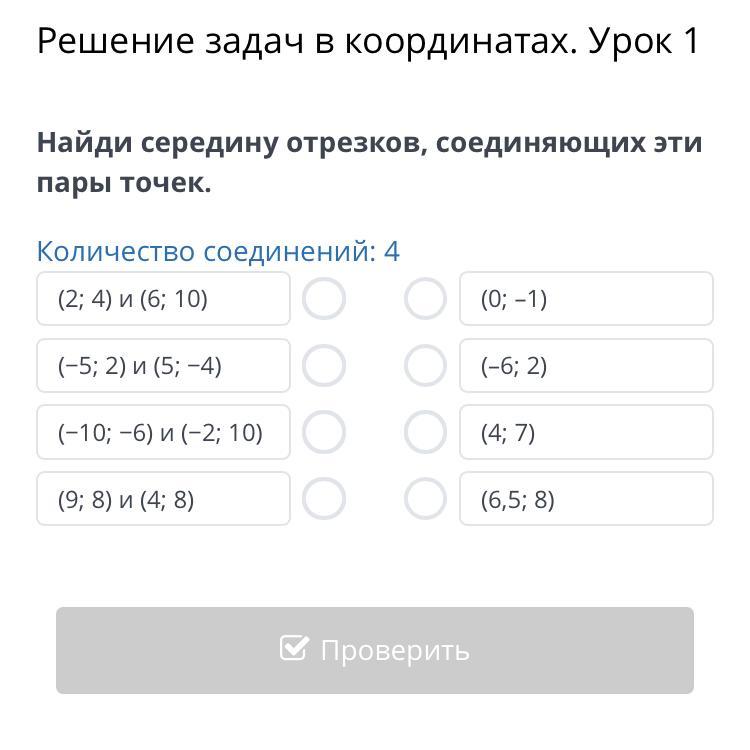Tap connector circle beside (−10; −6) и (−2; 10)
The image size is (750, 750).
tap(324, 432)
